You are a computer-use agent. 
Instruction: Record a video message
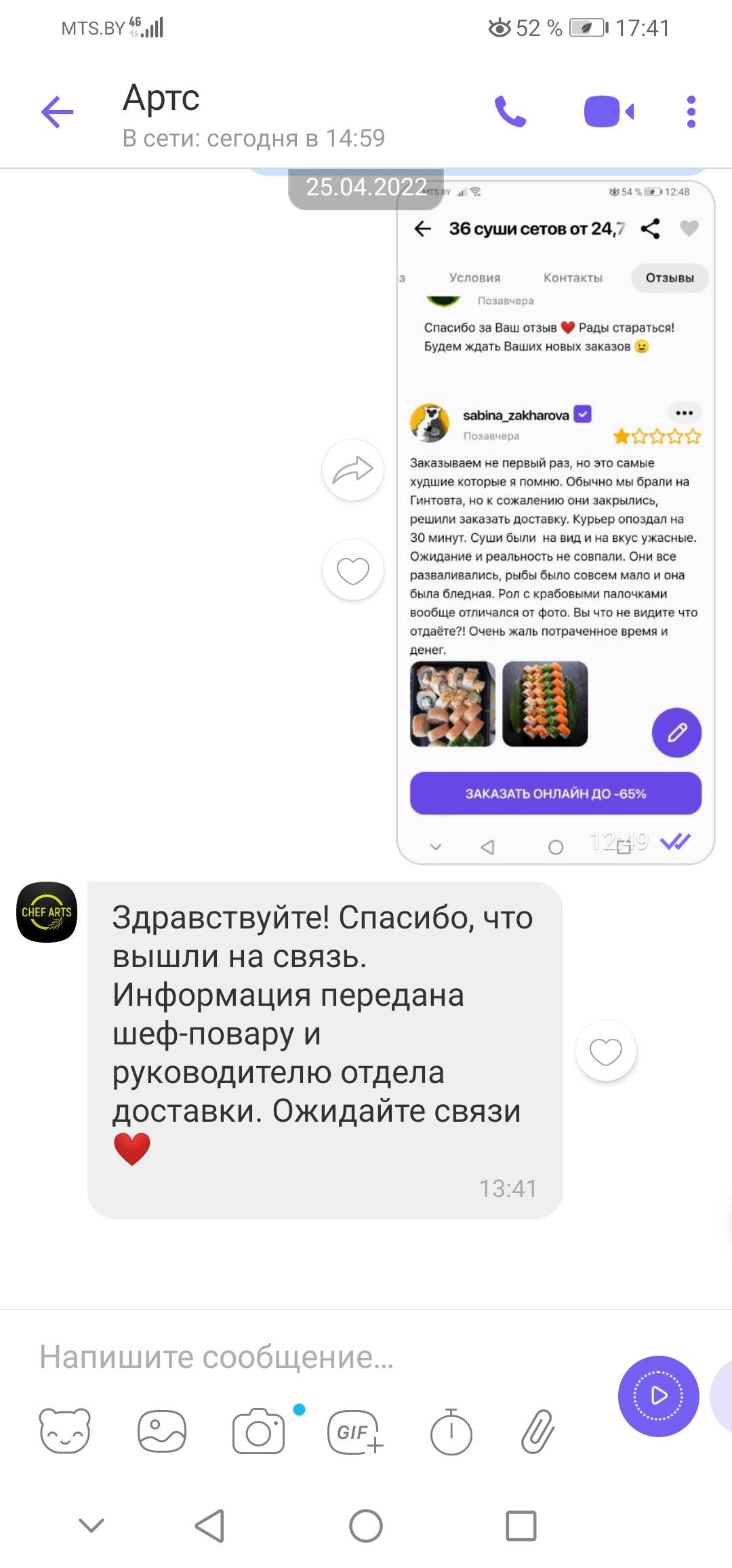(x=658, y=1396)
